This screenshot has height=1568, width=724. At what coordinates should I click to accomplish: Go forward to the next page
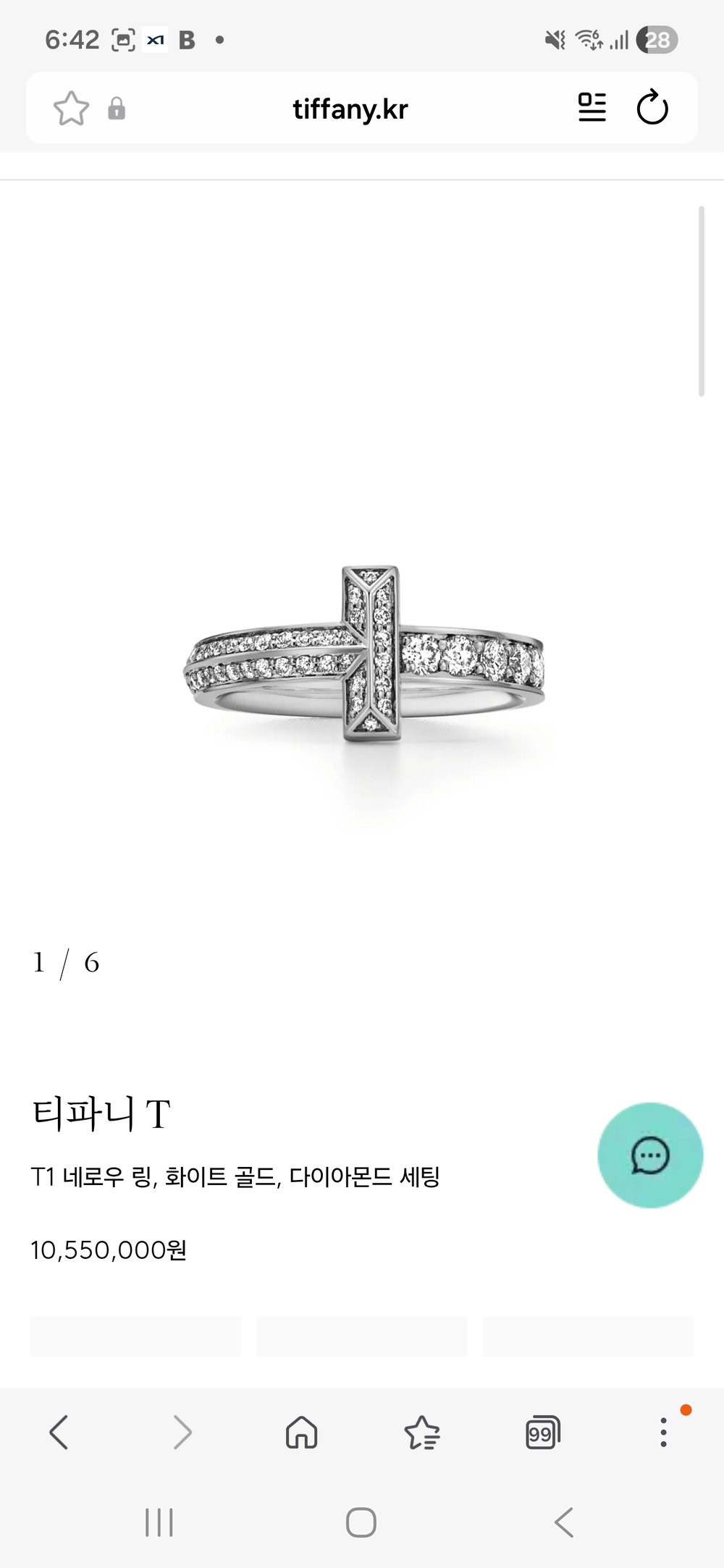point(182,1432)
